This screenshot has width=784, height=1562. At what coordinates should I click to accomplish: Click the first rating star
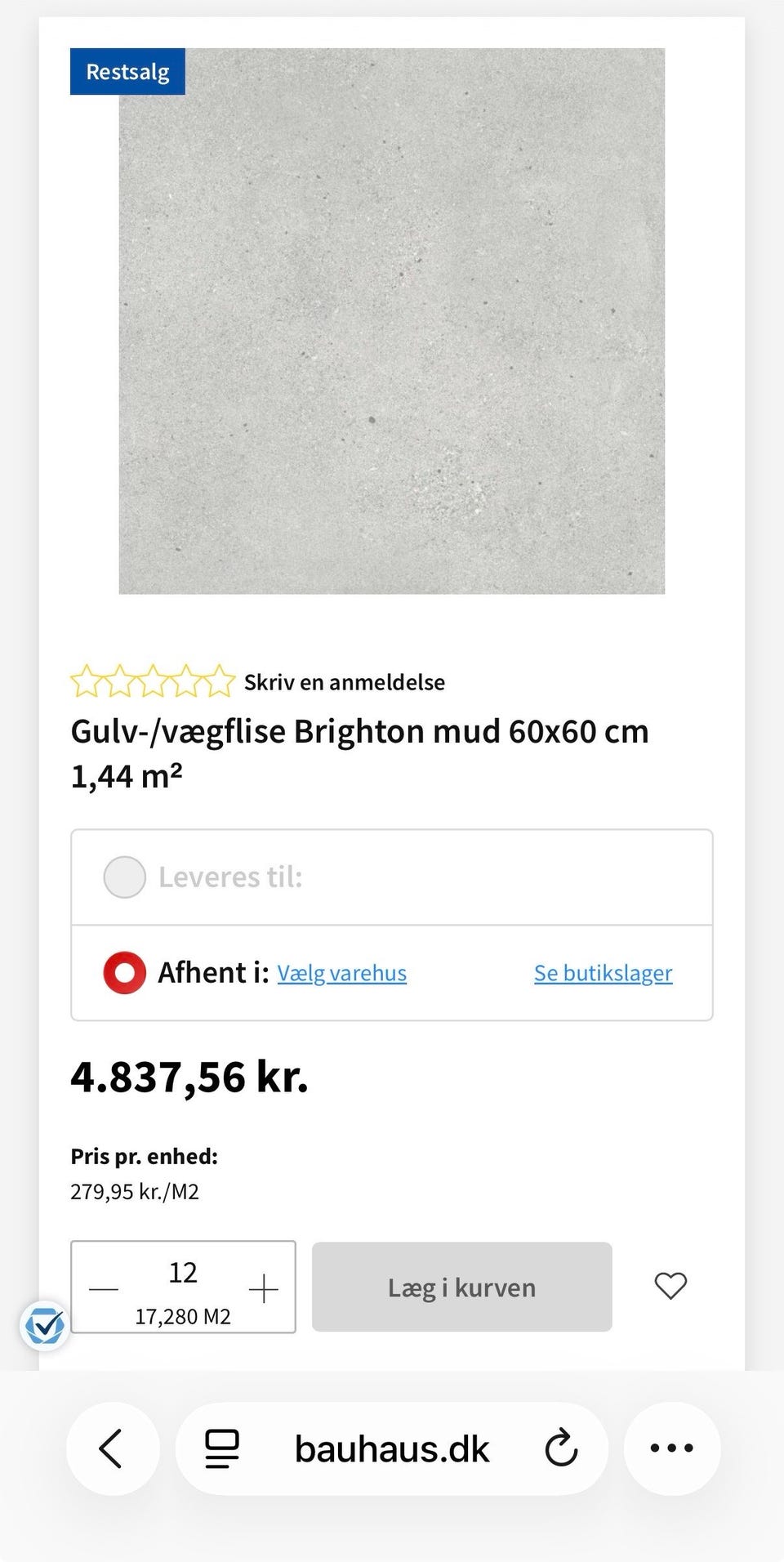pyautogui.click(x=87, y=681)
